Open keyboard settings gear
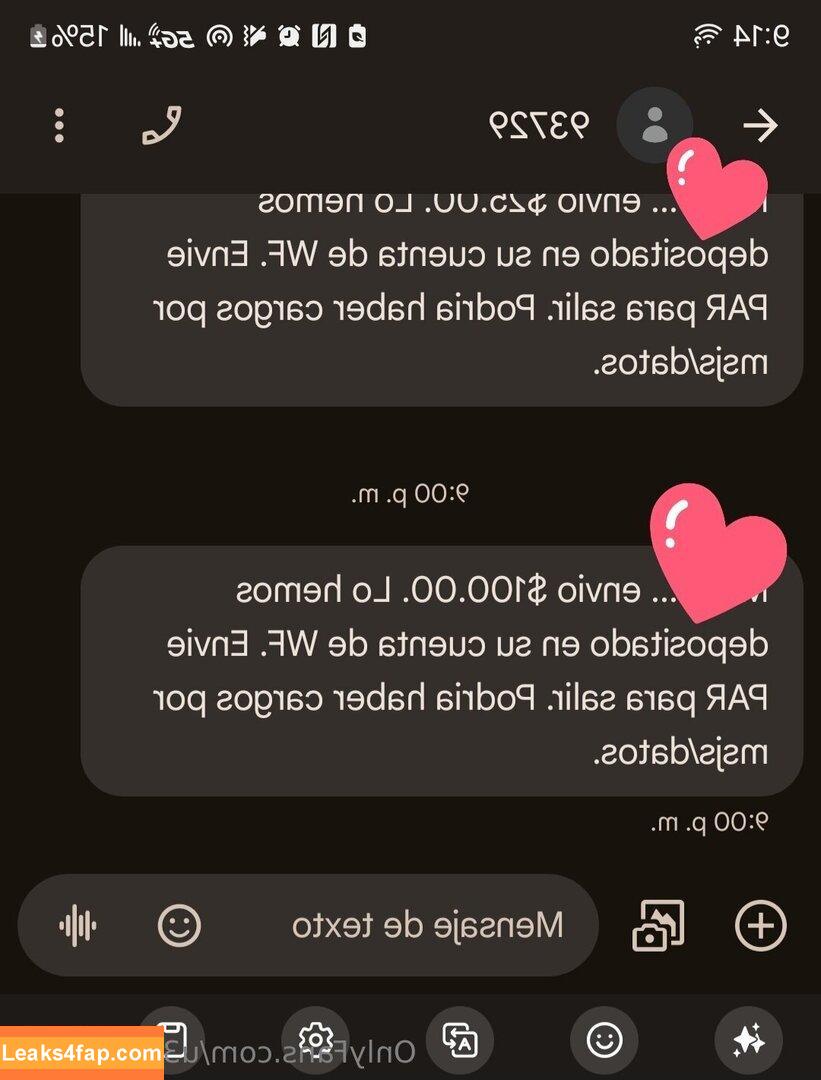821x1080 pixels. 315,1039
